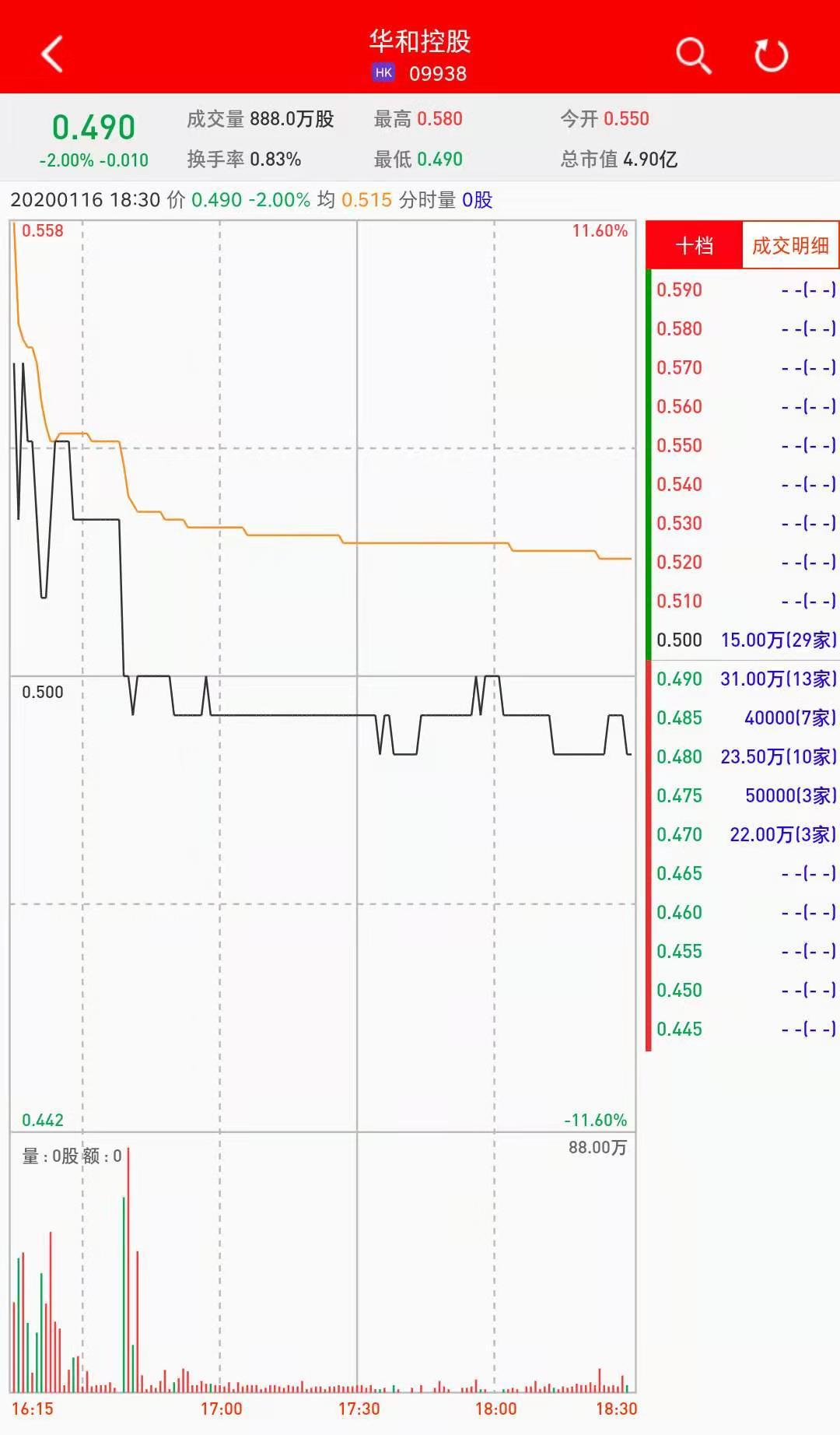Switch to the 成交明细 tab
Viewport: 840px width, 1435px height.
point(789,246)
